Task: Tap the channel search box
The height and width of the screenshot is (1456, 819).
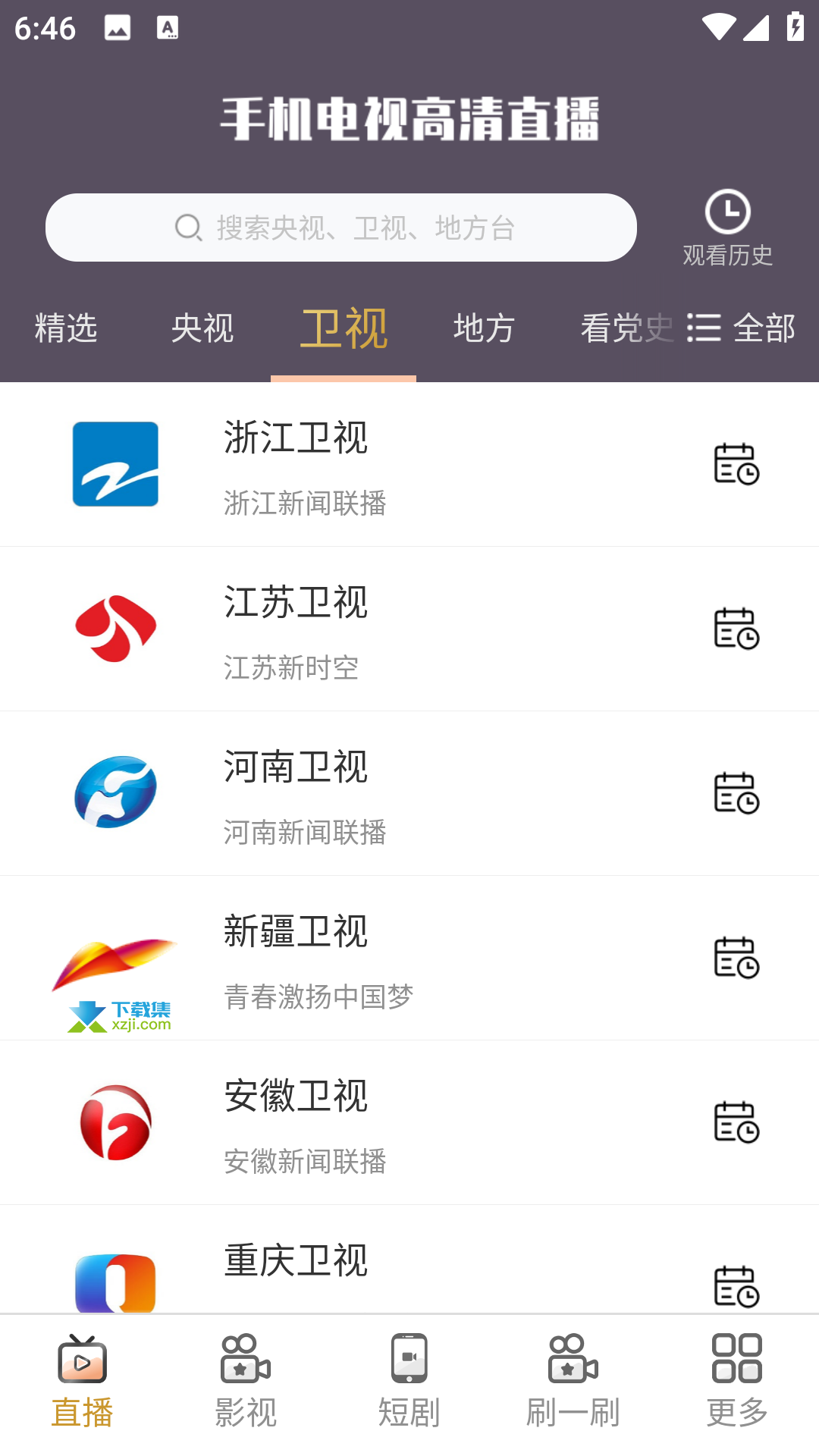Action: (x=341, y=227)
